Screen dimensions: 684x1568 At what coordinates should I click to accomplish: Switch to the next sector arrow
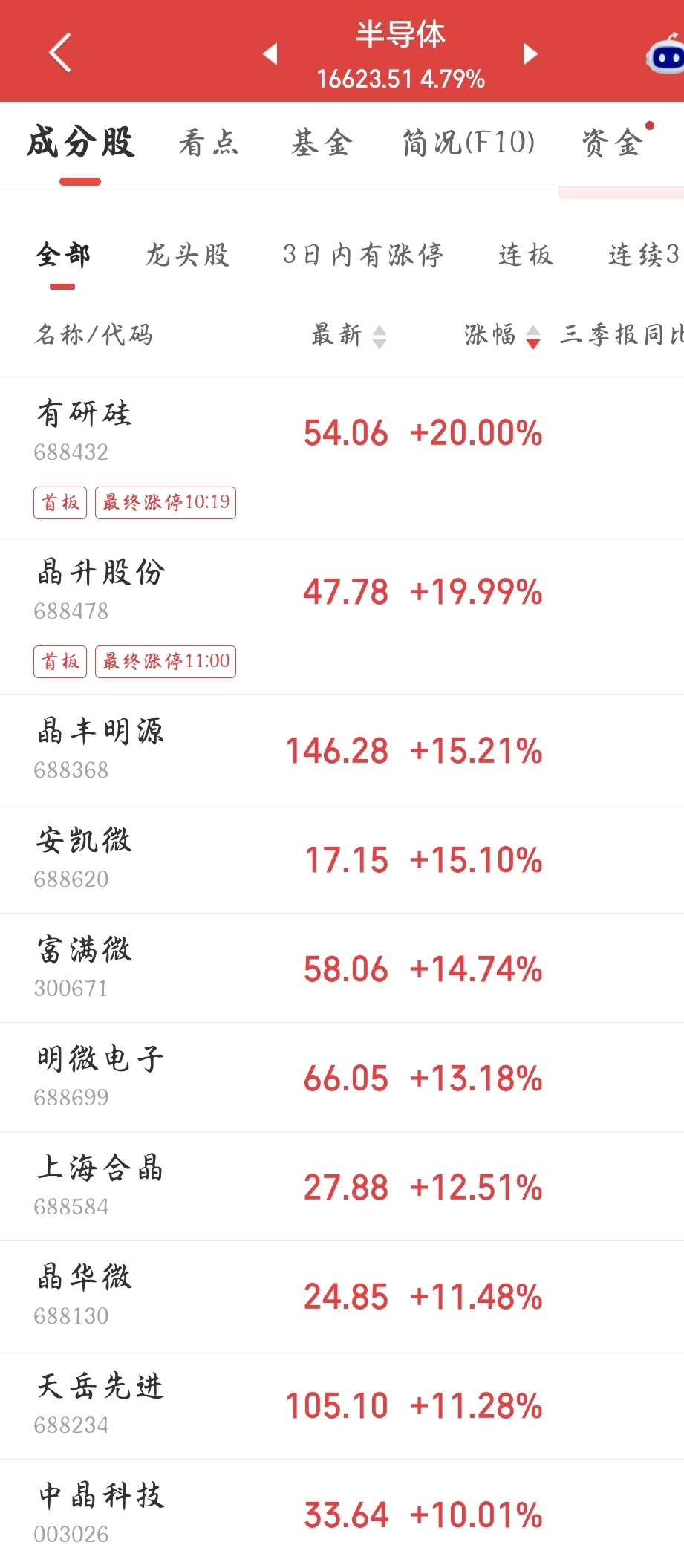click(x=530, y=53)
